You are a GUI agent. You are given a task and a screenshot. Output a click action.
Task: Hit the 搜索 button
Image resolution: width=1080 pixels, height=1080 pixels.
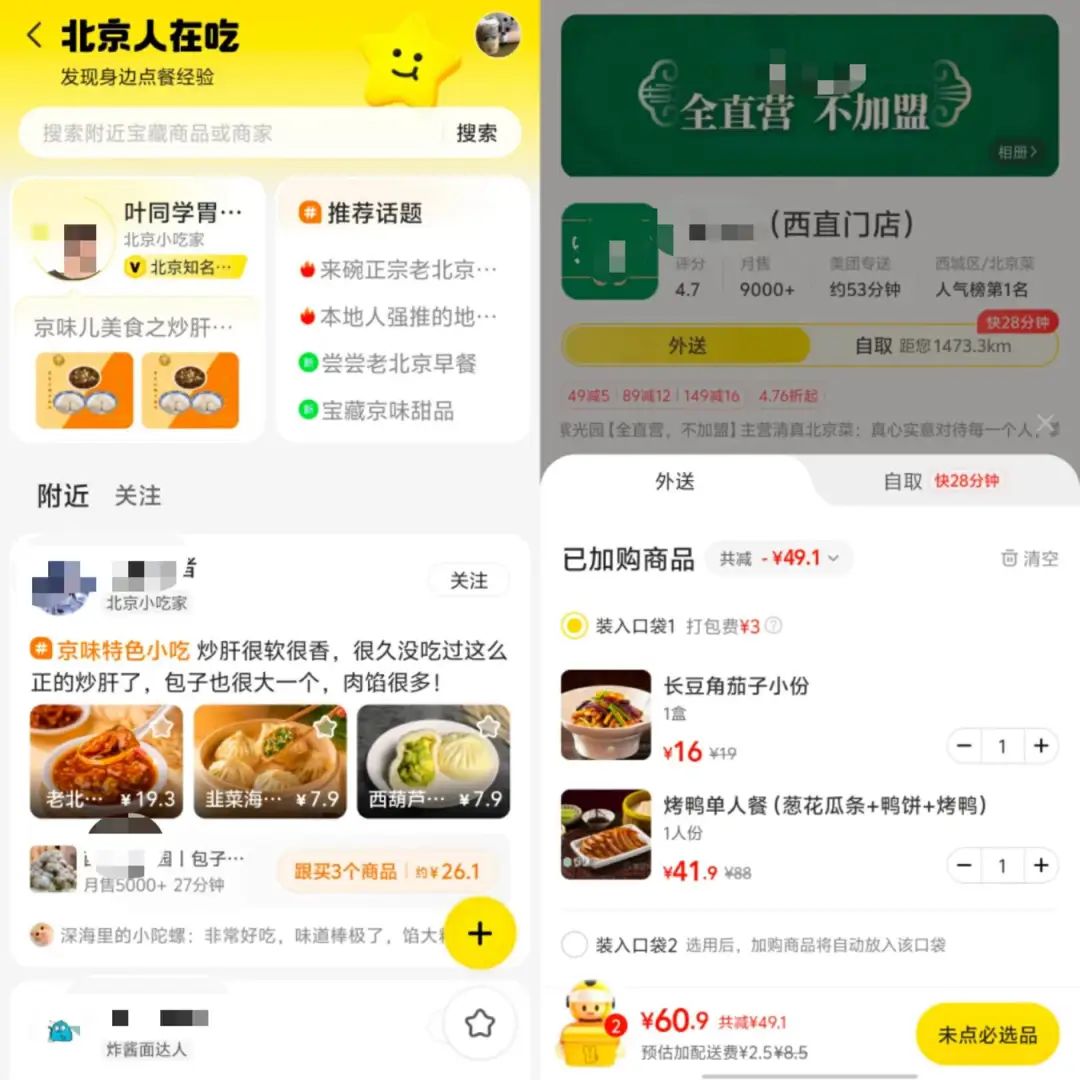coord(477,133)
